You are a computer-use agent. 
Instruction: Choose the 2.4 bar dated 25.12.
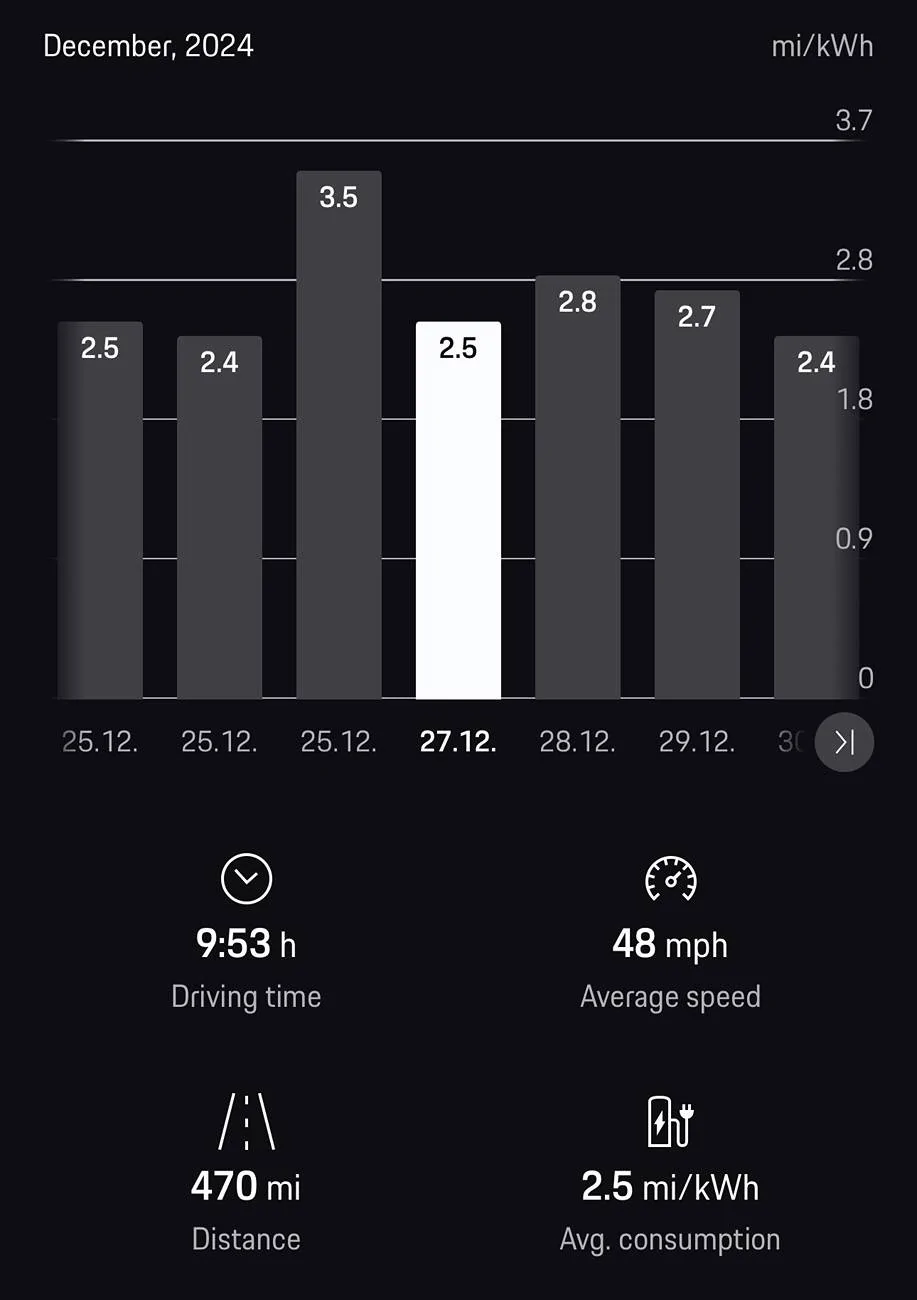pyautogui.click(x=219, y=517)
